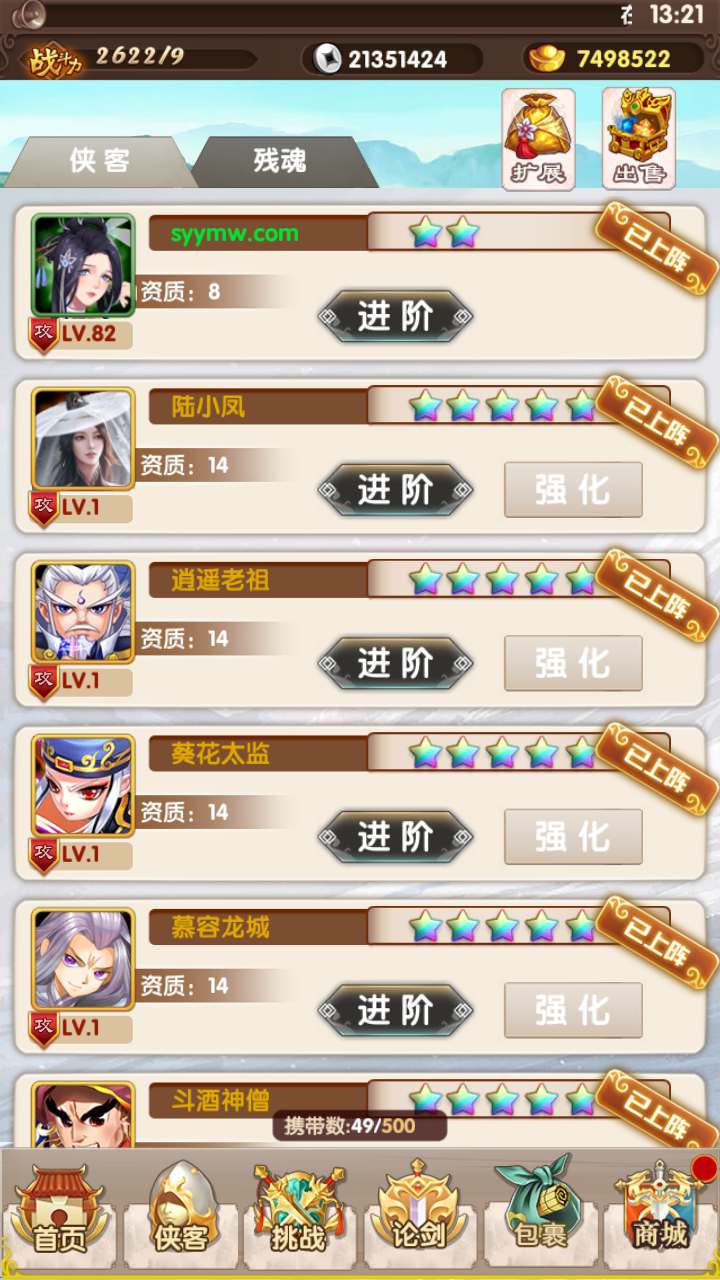This screenshot has height=1280, width=720.
Task: Select the 侠客 tab at top
Action: point(100,161)
